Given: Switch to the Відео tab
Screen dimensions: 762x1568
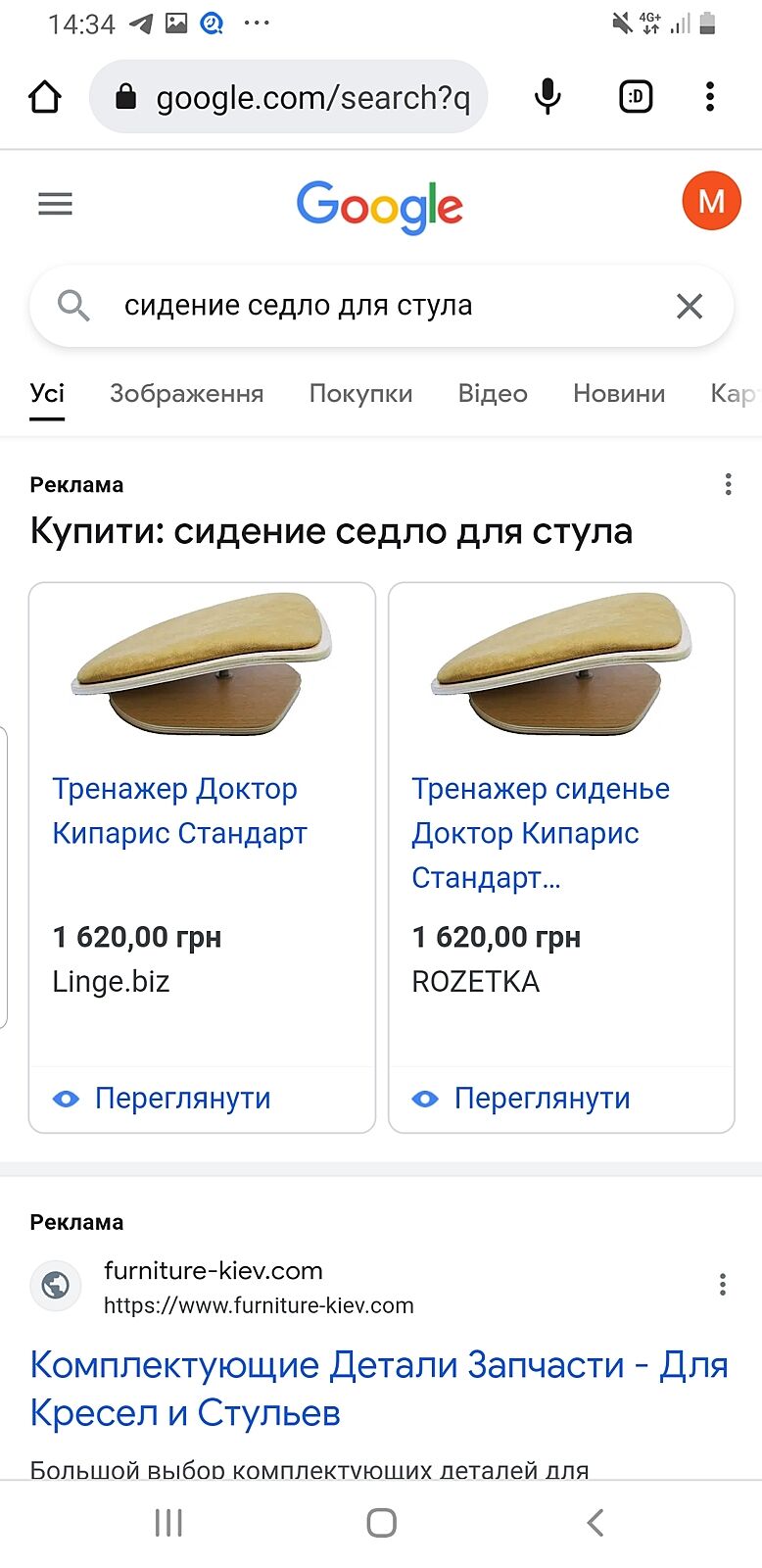Looking at the screenshot, I should point(493,394).
